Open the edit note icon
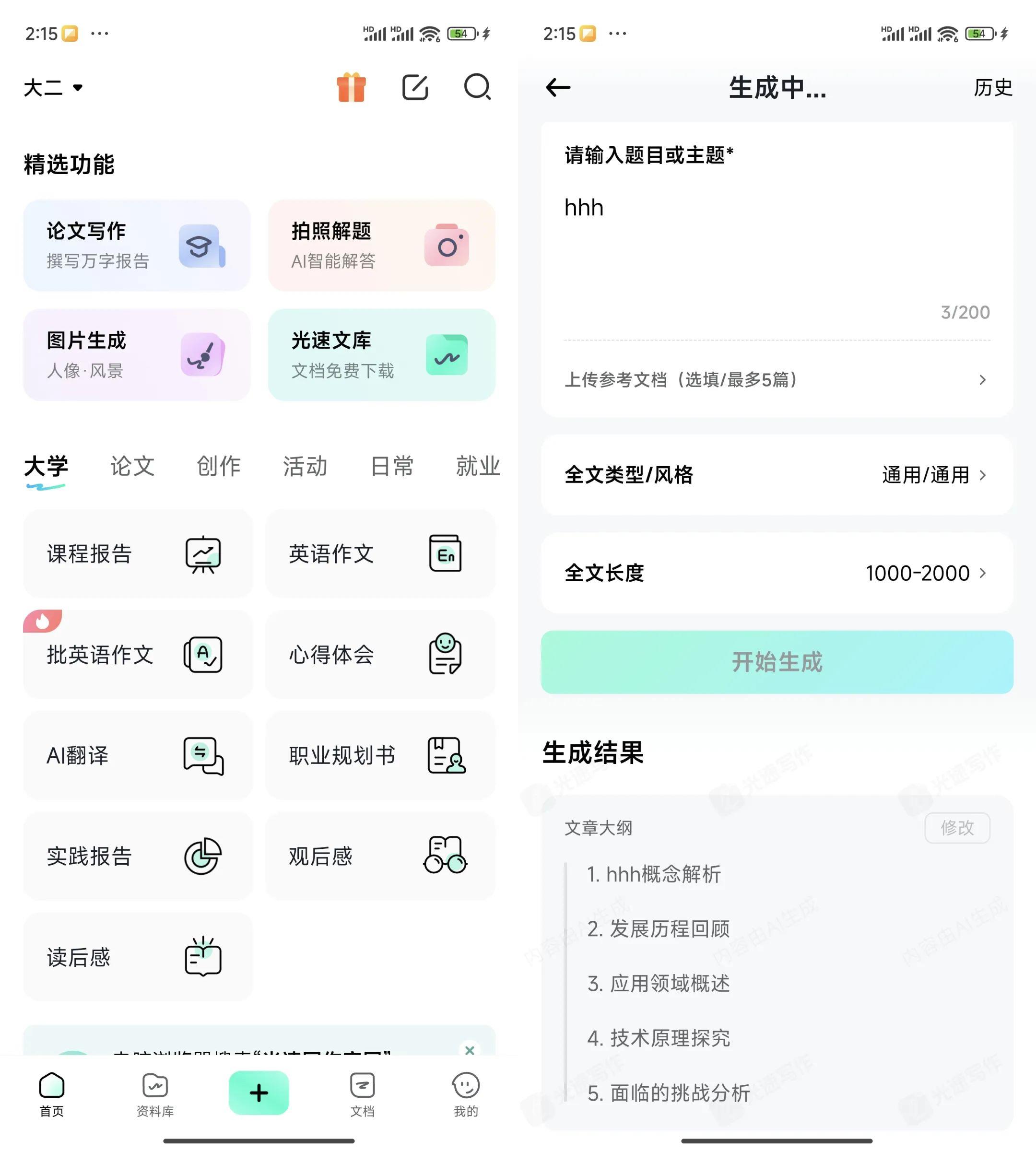 coord(415,88)
